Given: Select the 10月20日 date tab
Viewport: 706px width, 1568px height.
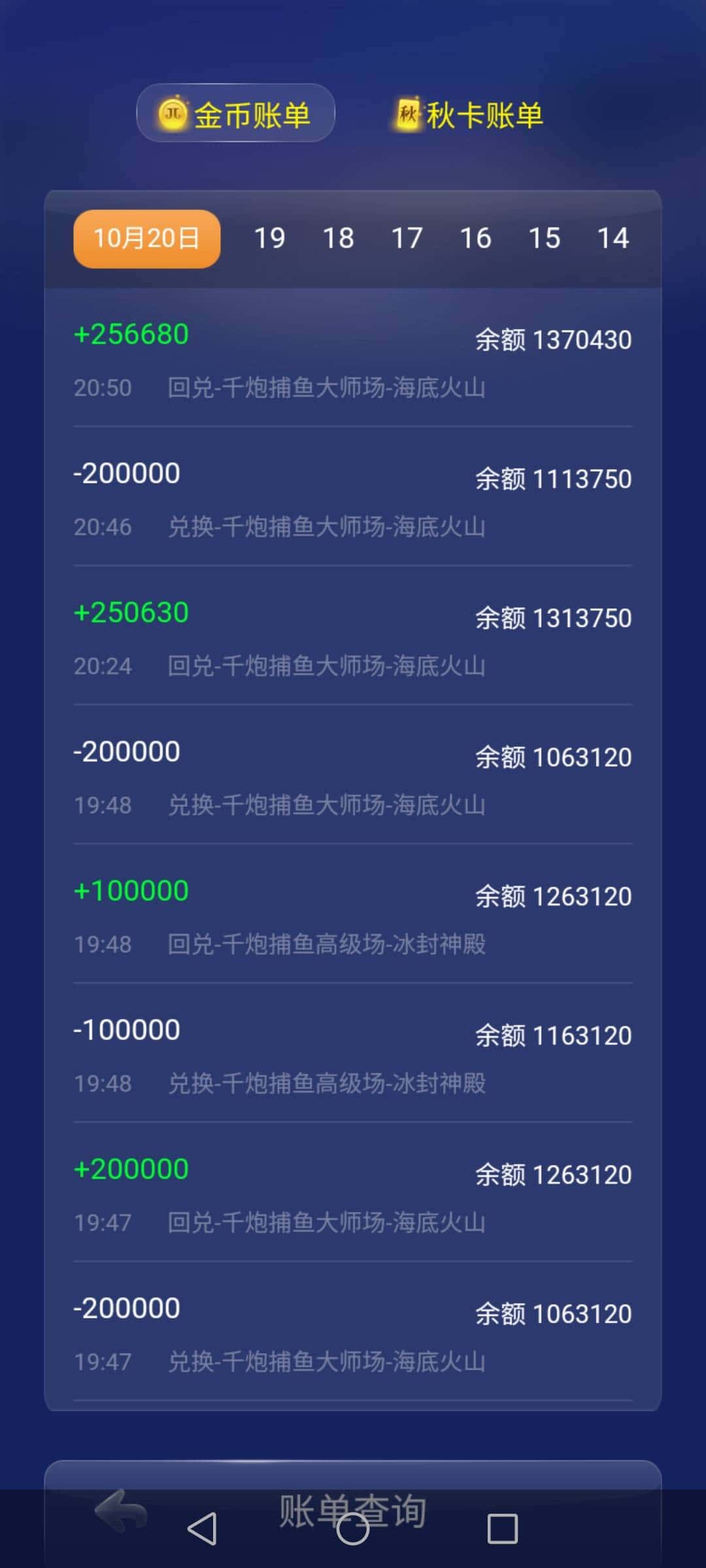Looking at the screenshot, I should (x=146, y=238).
